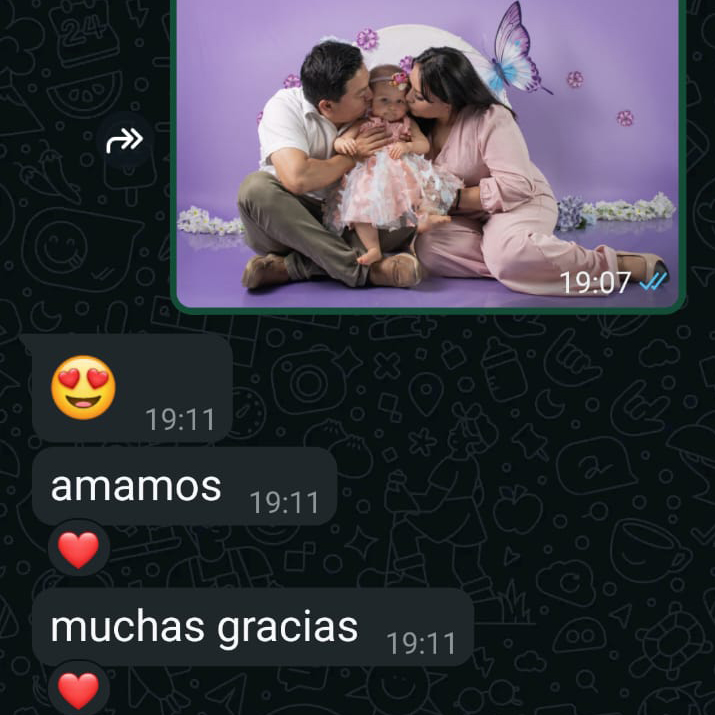View the heart reaction under "amamos"
The width and height of the screenshot is (715, 715).
79,549
